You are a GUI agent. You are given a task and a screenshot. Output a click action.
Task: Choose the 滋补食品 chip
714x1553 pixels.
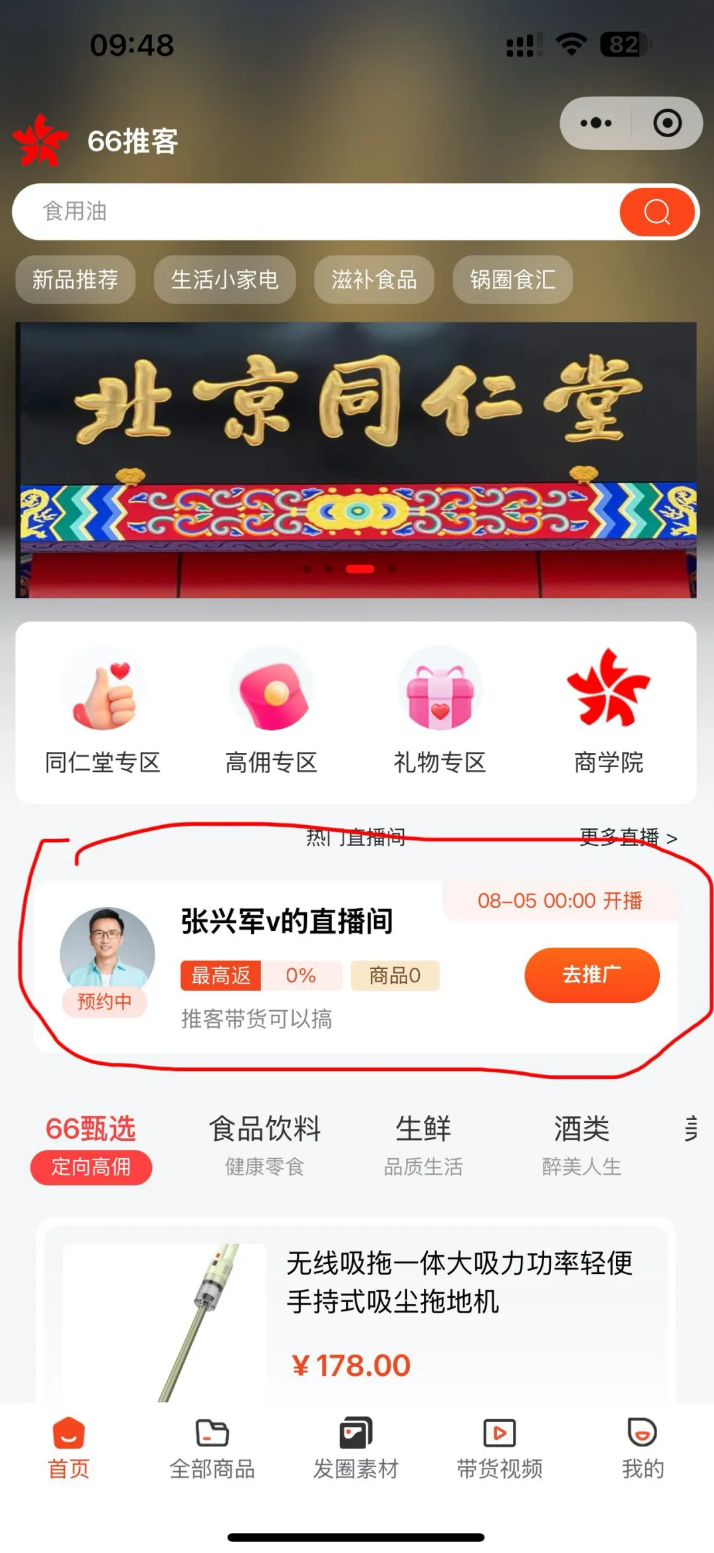[374, 279]
